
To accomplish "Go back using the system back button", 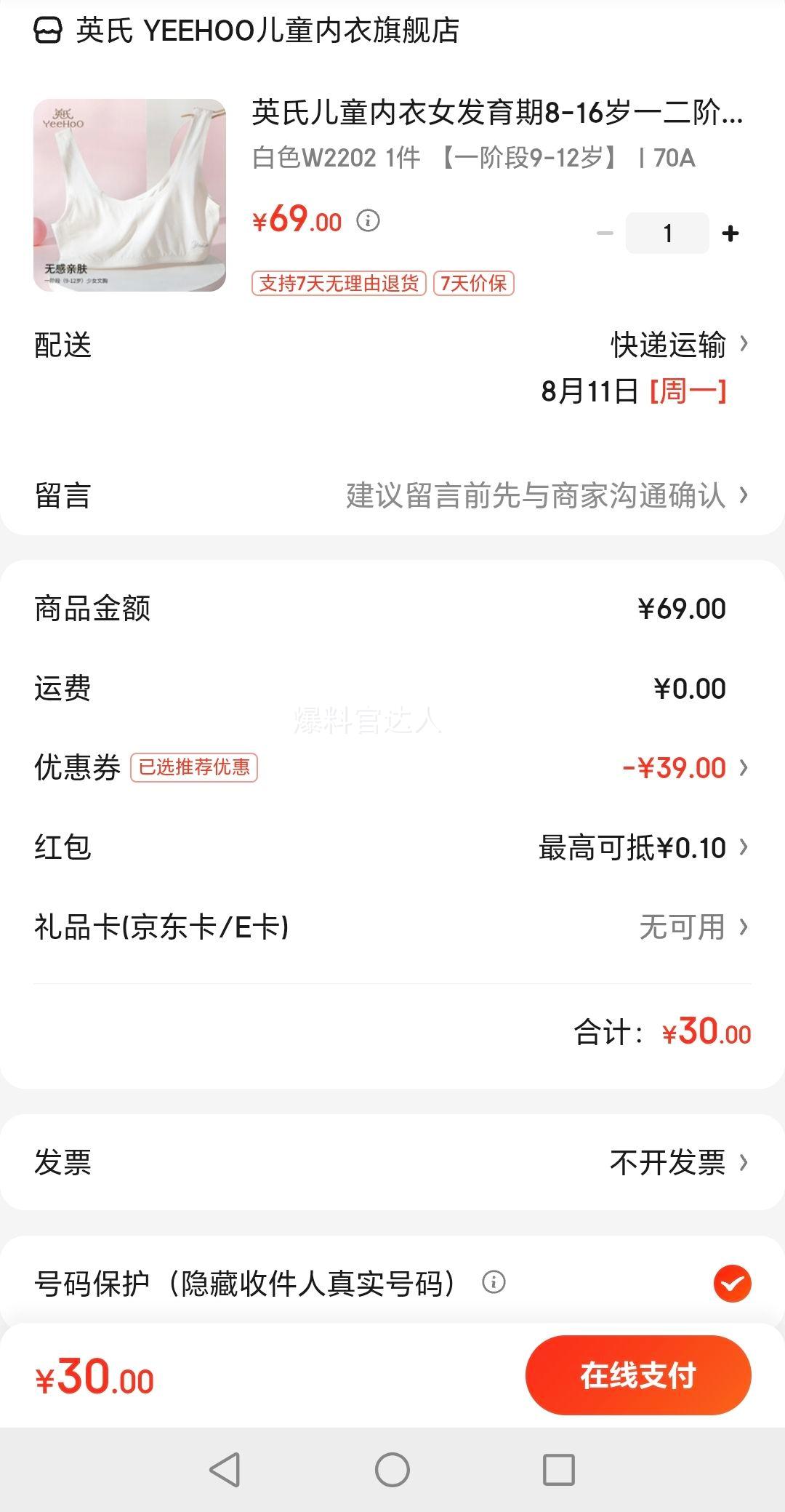I will [225, 1470].
